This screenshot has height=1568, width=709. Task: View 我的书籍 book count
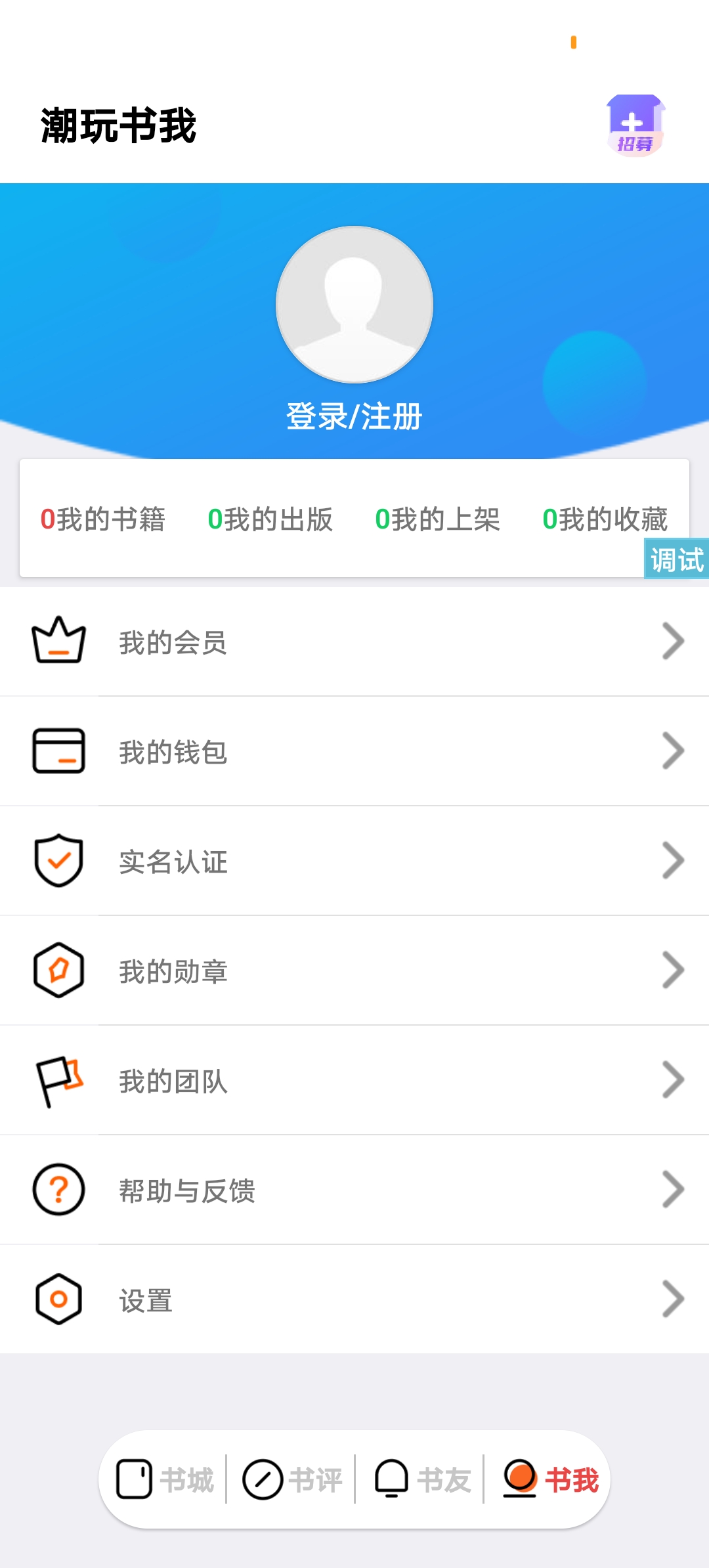103,519
